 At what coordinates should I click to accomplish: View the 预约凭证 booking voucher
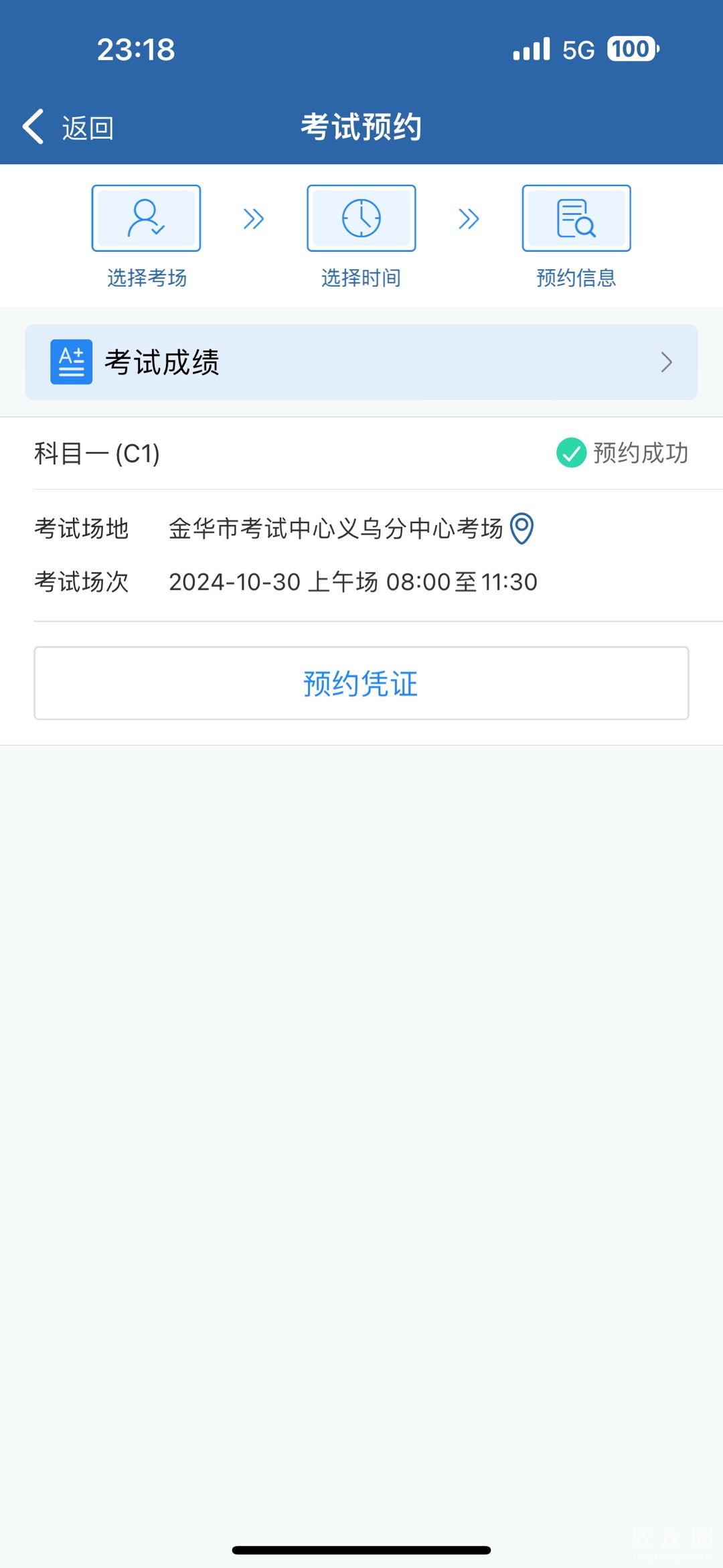[361, 683]
